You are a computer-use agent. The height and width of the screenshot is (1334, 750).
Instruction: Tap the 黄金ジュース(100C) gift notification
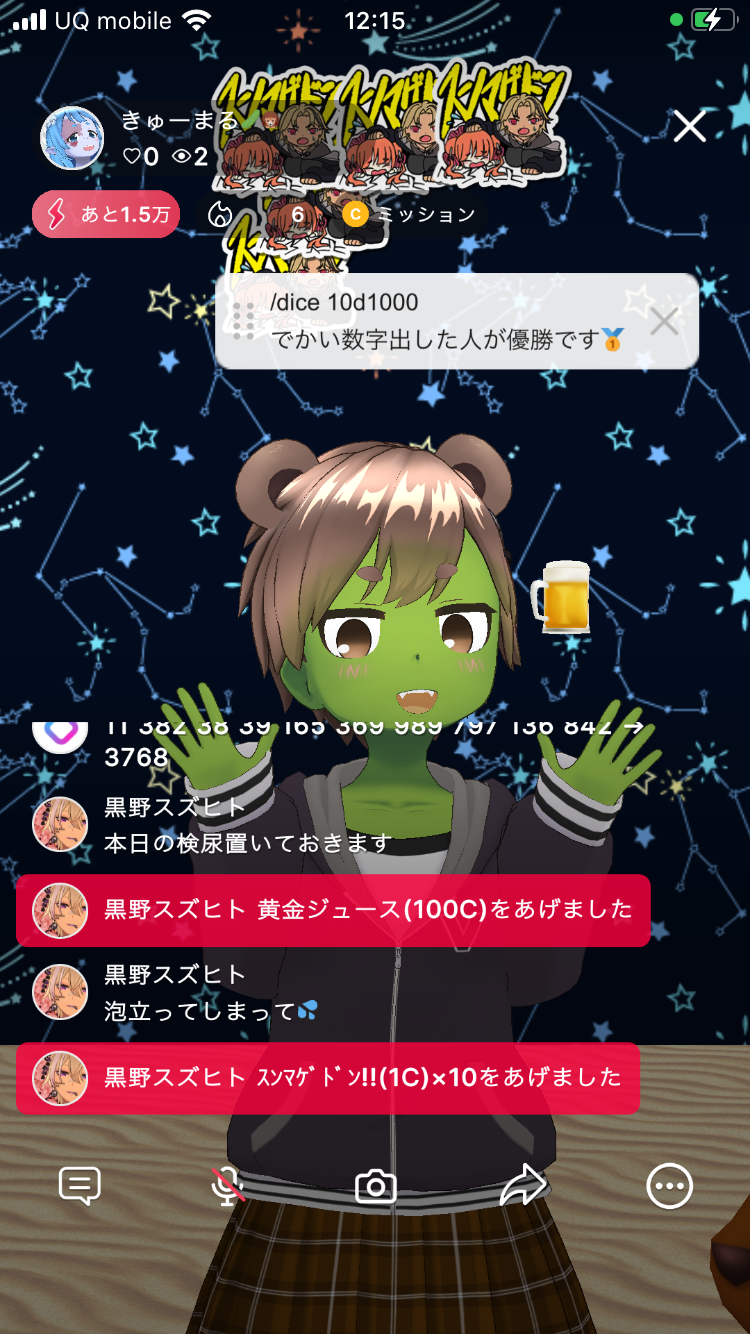click(x=333, y=910)
